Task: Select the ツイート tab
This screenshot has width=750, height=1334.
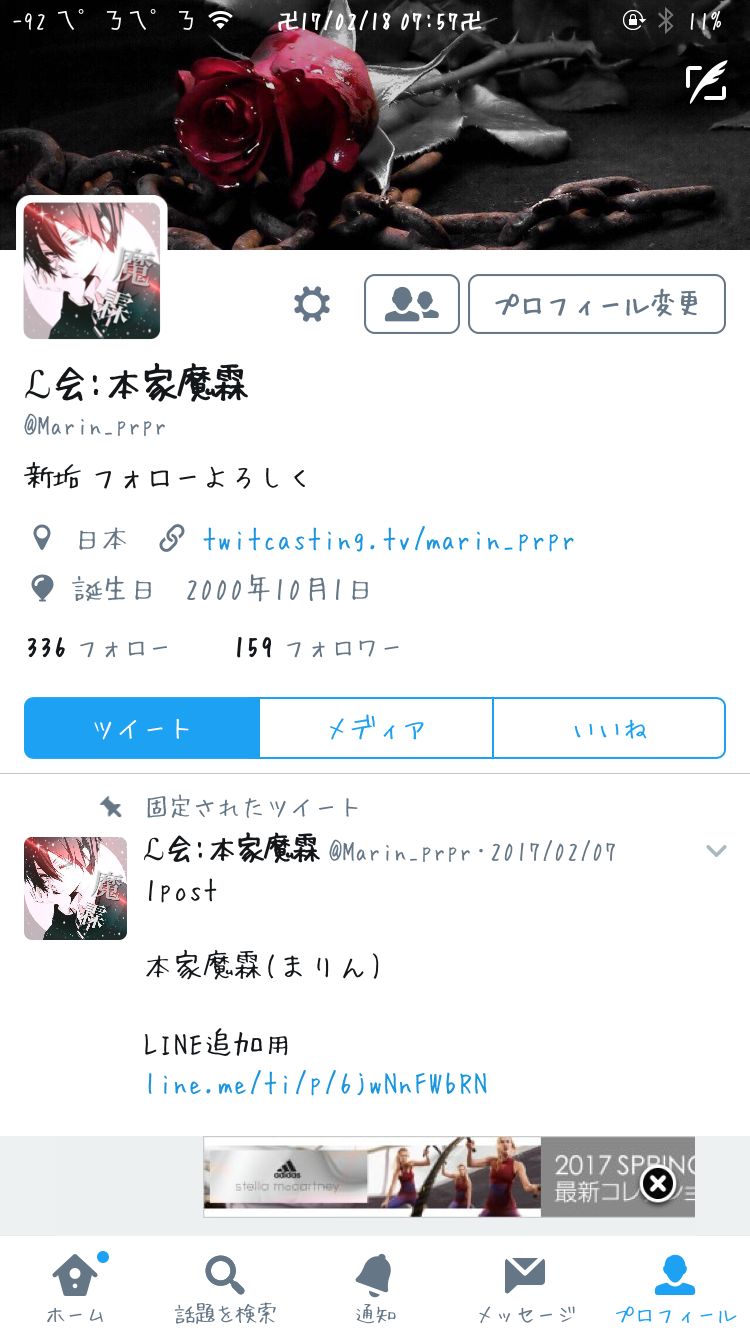Action: pos(142,729)
